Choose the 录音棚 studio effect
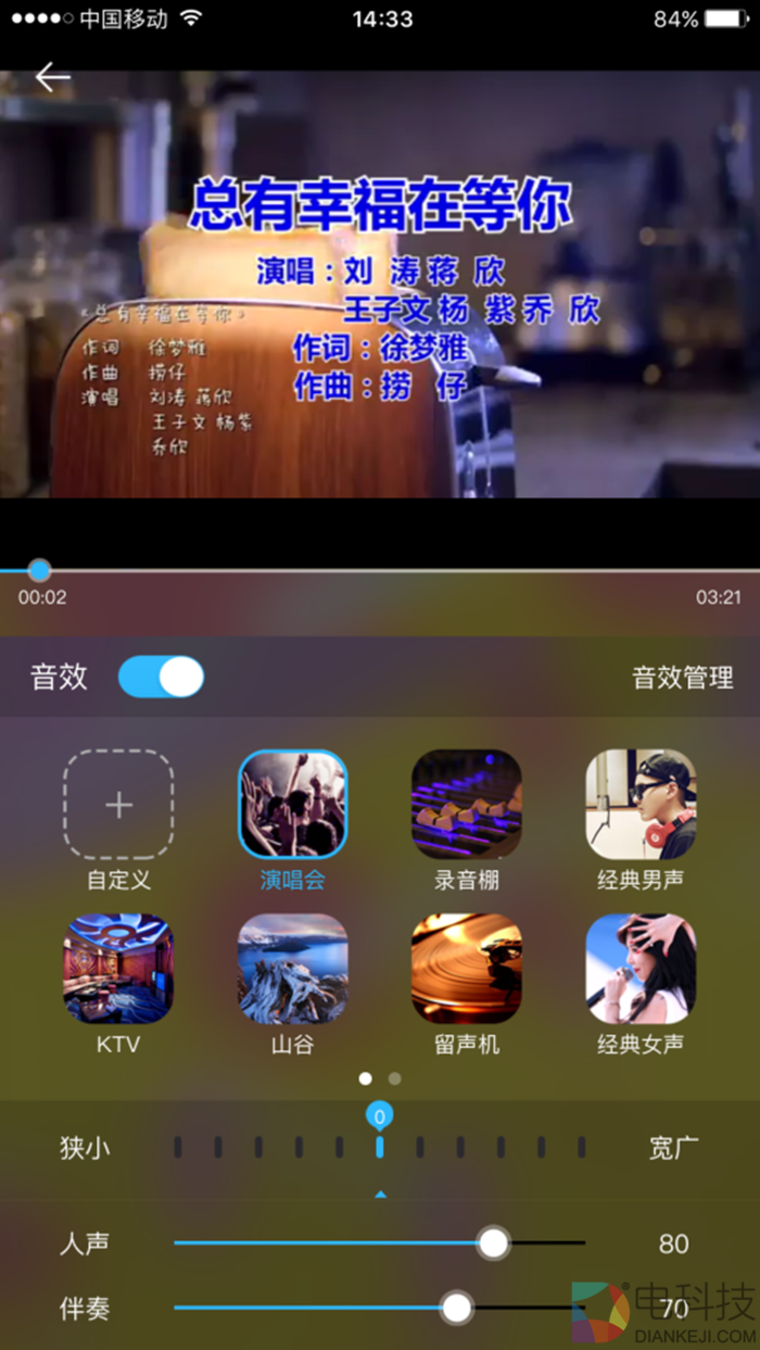The height and width of the screenshot is (1350, 760). click(x=466, y=804)
